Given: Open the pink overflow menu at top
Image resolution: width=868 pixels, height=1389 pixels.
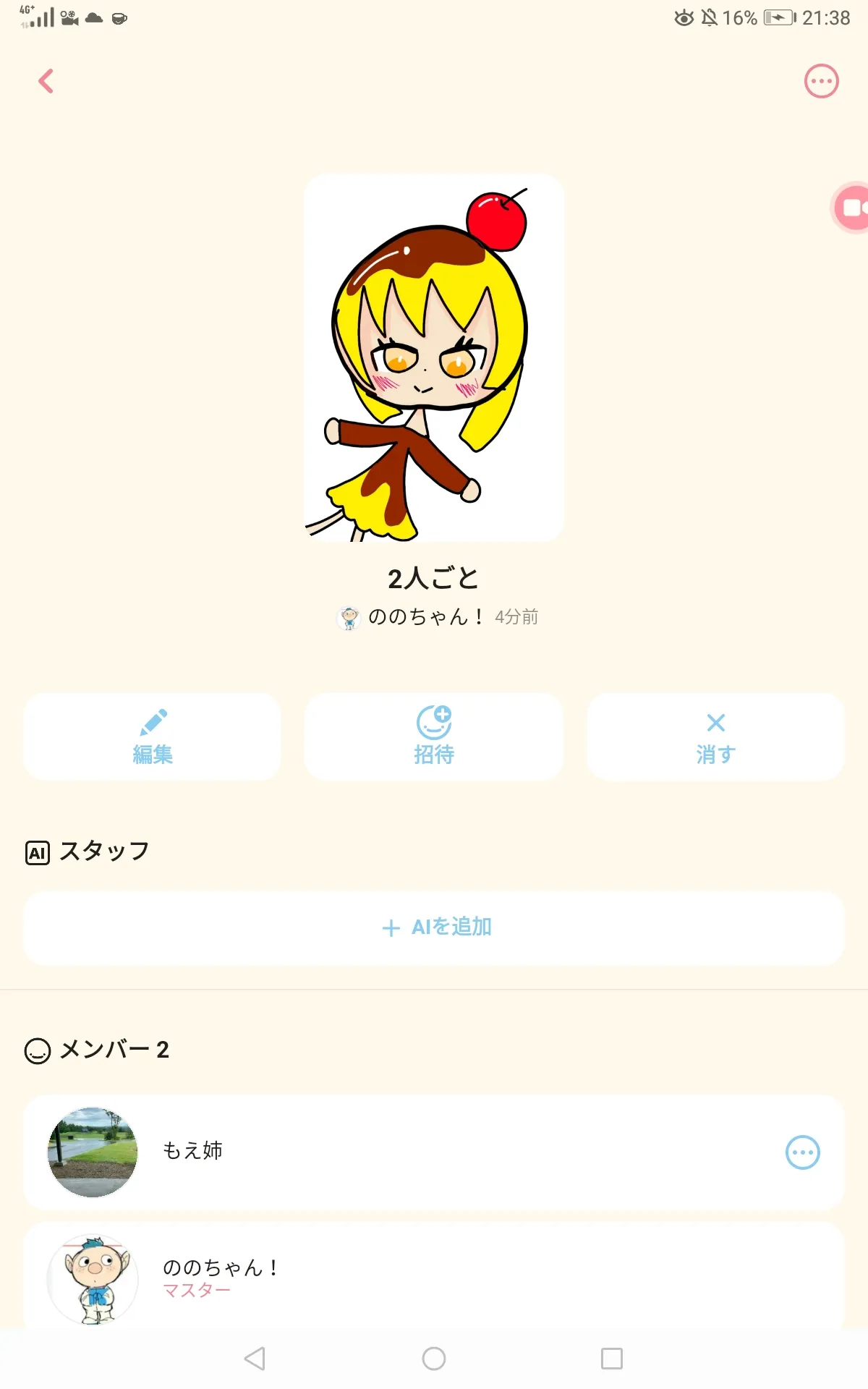Looking at the screenshot, I should [x=821, y=81].
